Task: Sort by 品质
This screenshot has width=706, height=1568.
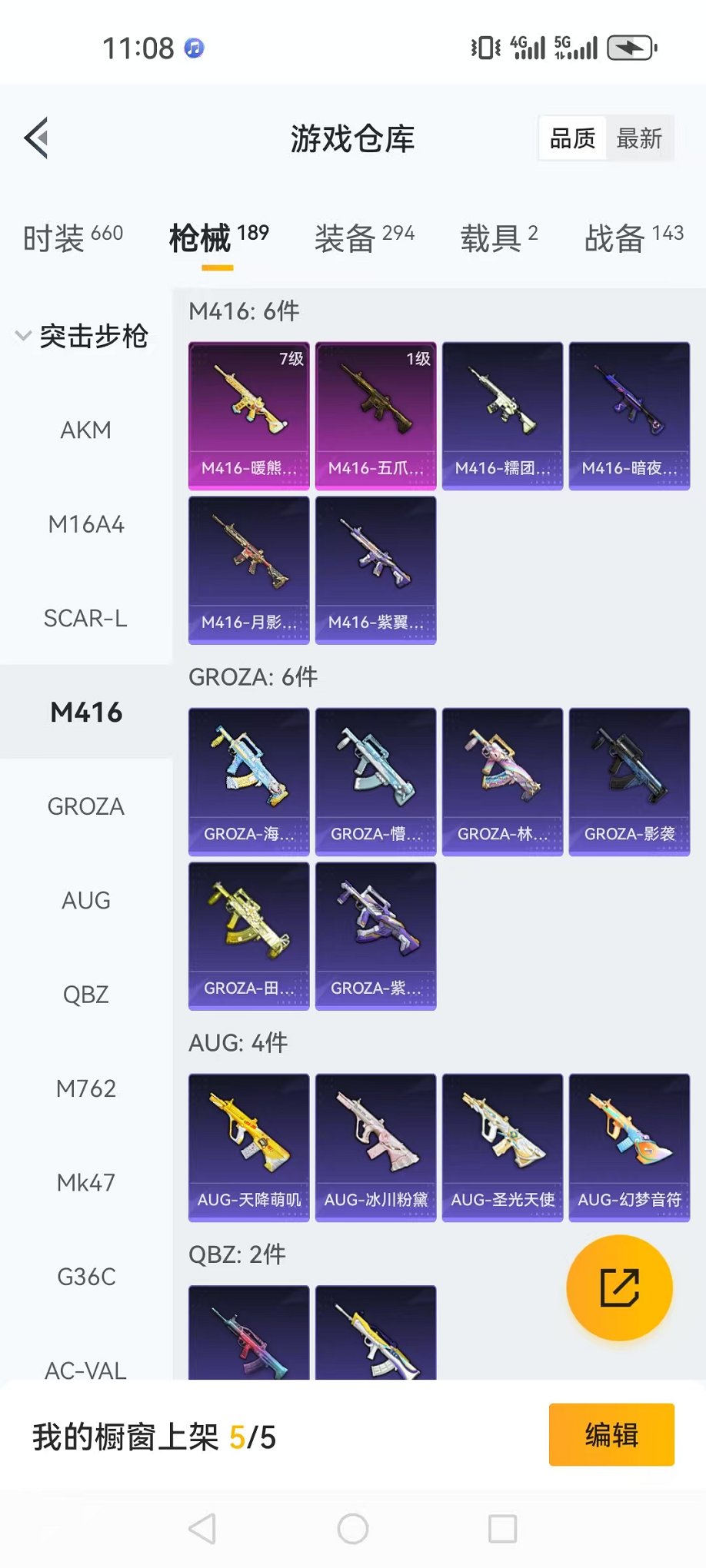Action: (573, 139)
